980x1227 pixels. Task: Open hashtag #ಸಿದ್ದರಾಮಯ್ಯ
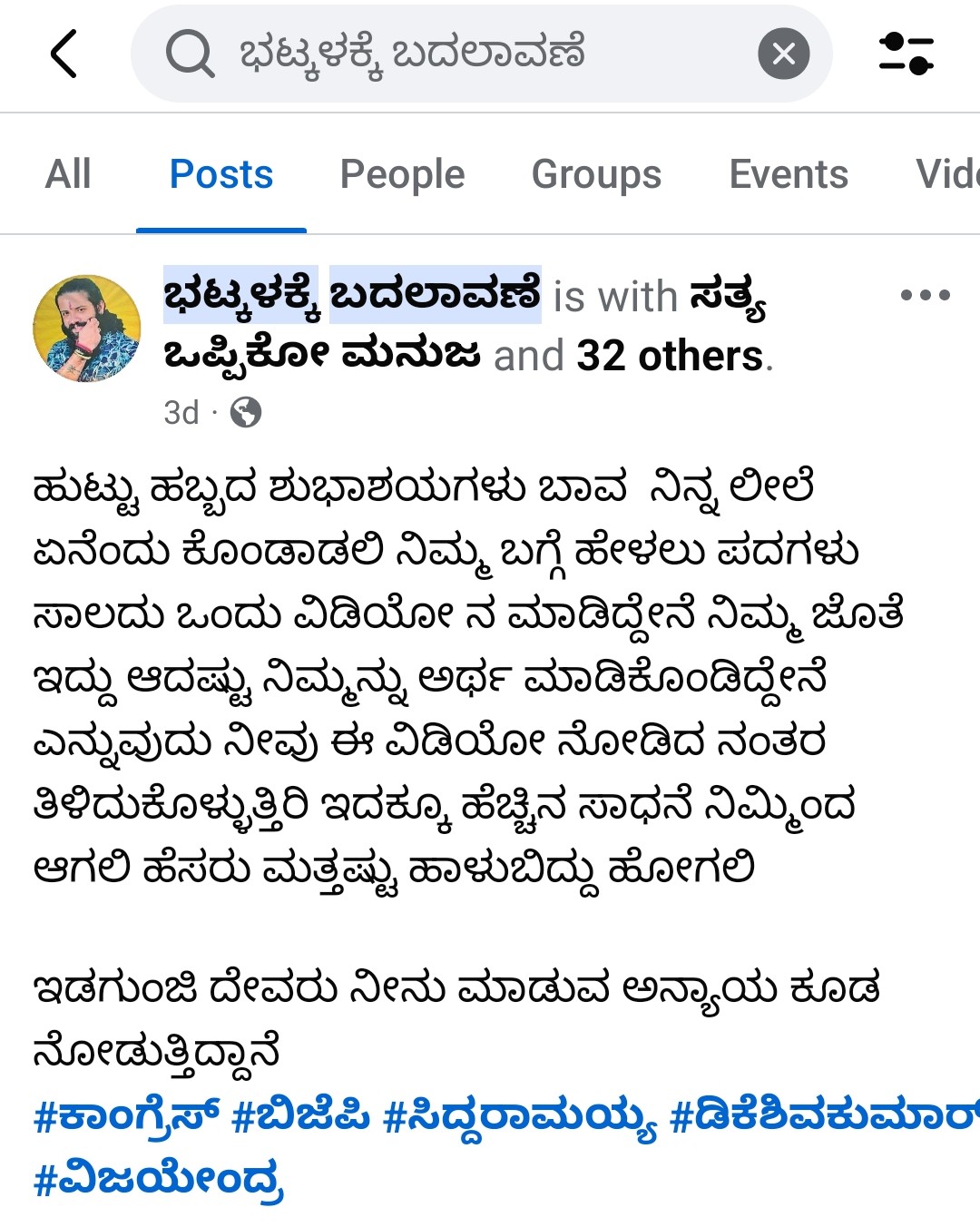pyautogui.click(x=519, y=1116)
